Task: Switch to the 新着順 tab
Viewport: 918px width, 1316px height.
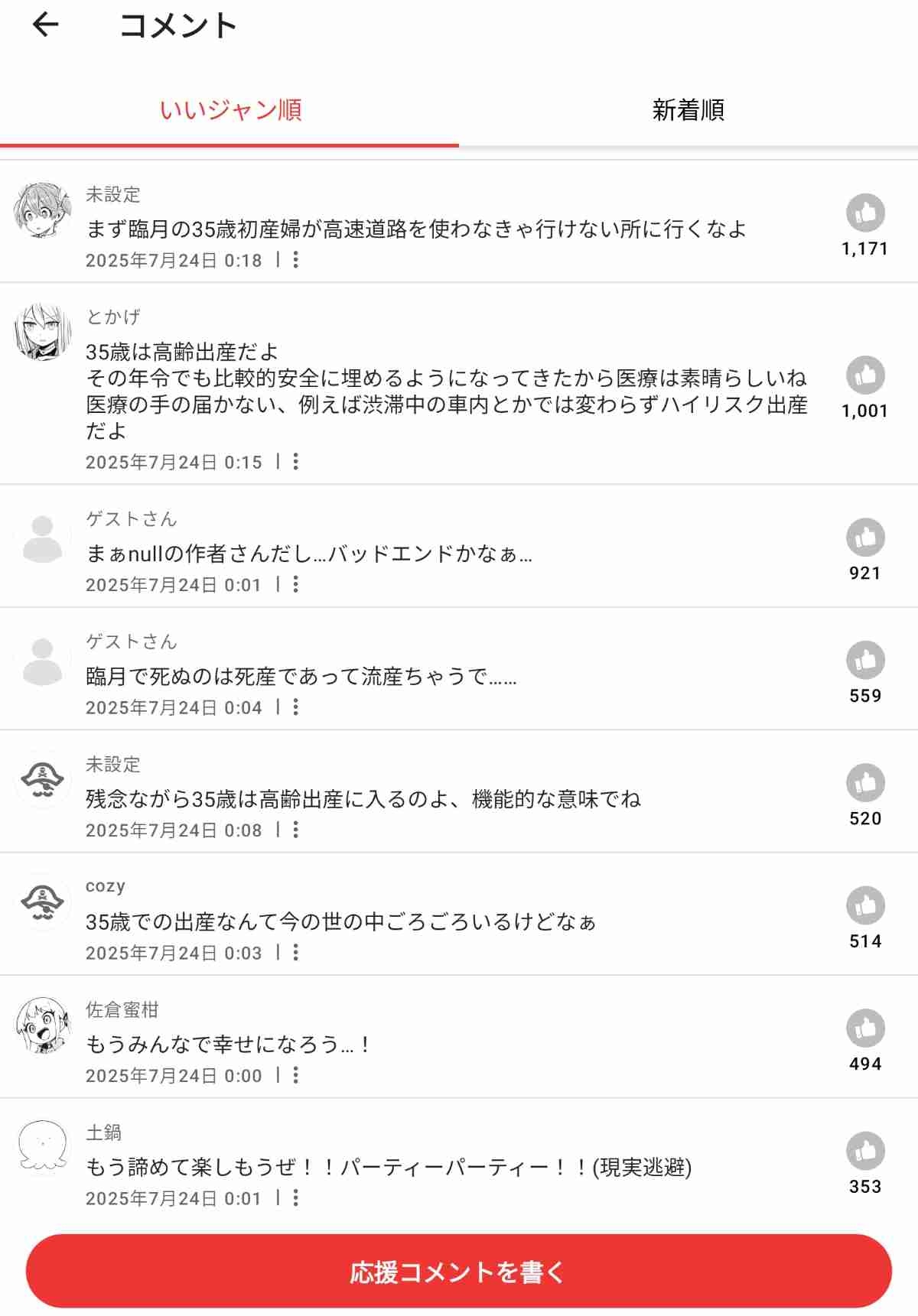Action: tap(688, 110)
